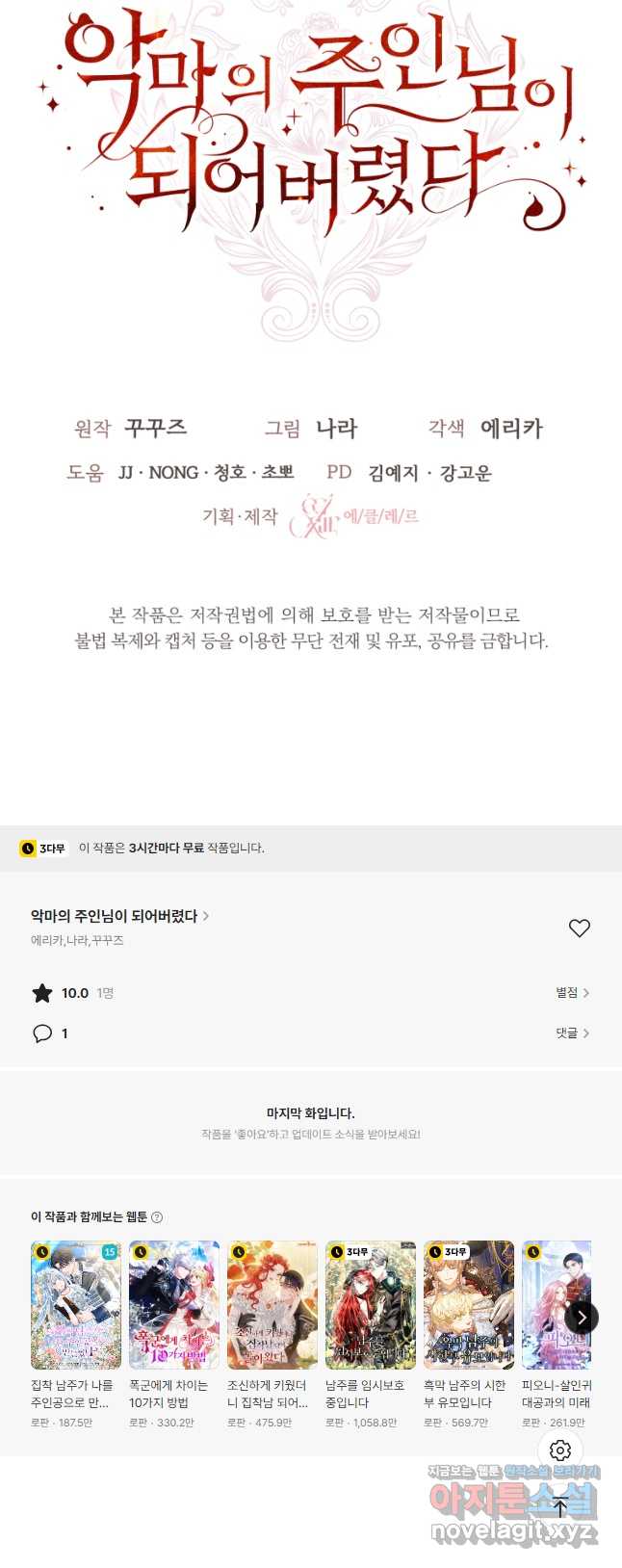The height and width of the screenshot is (1568, 622).
Task: Open 남주를 임시보호 중입니다 webtoon
Action: [371, 1305]
